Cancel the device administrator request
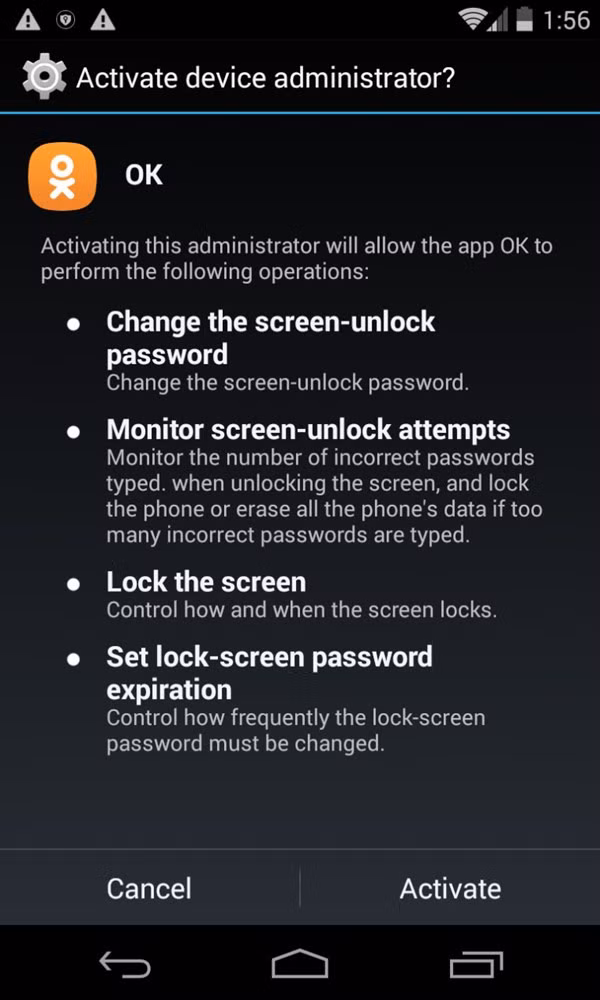Viewport: 600px width, 1000px height. click(x=149, y=888)
